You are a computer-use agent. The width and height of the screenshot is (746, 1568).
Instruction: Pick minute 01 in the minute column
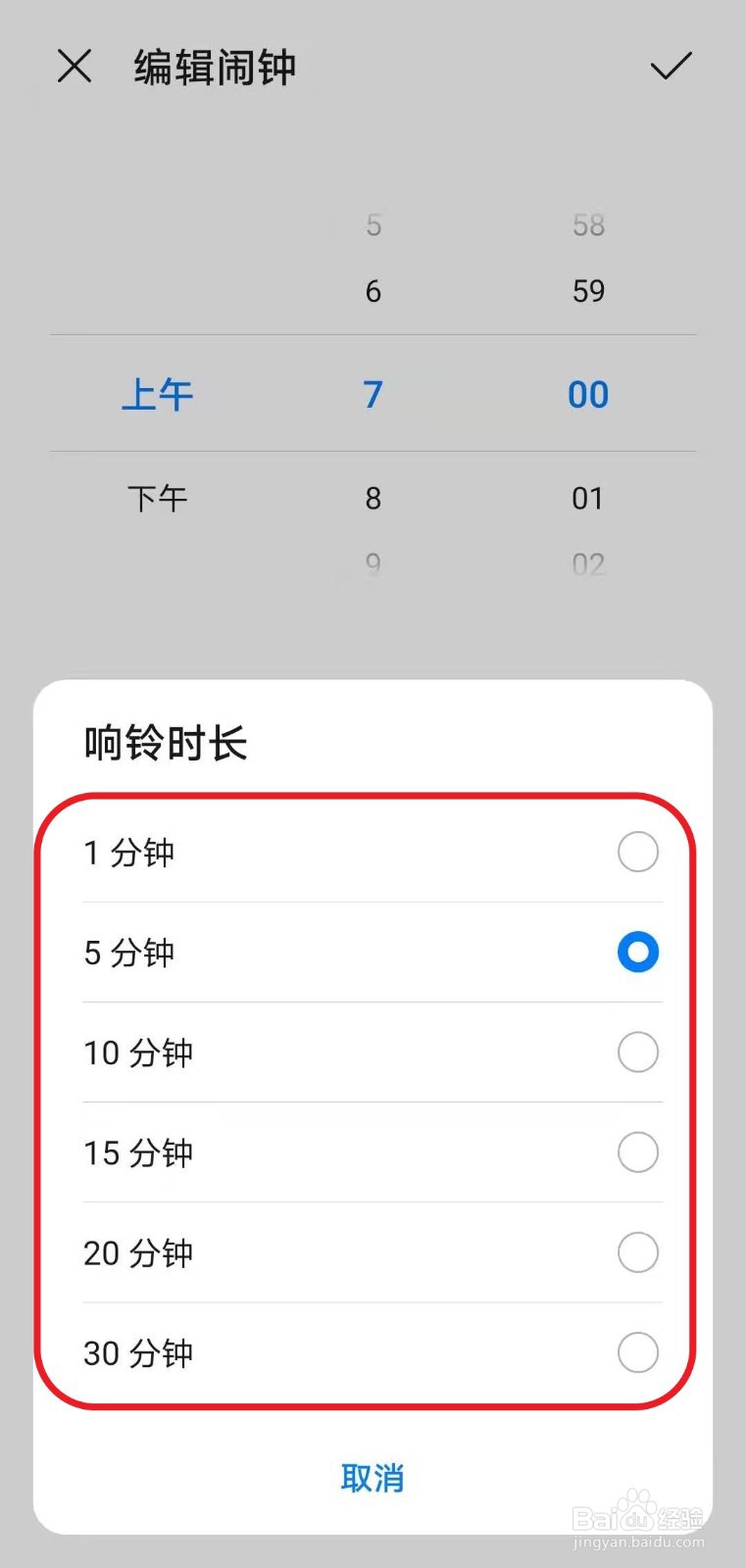pyautogui.click(x=587, y=498)
